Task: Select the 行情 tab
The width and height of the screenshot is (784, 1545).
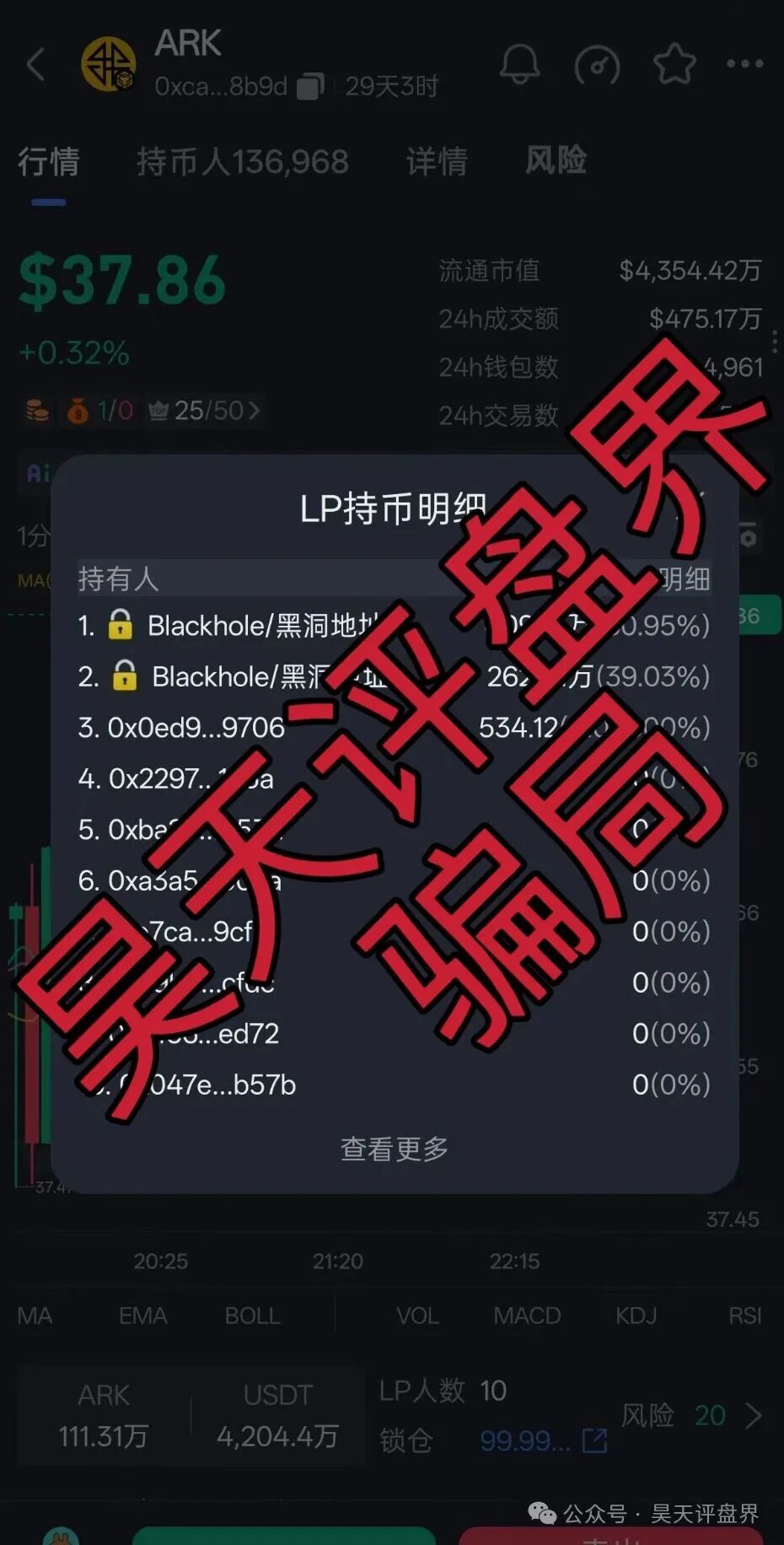Action: click(49, 161)
